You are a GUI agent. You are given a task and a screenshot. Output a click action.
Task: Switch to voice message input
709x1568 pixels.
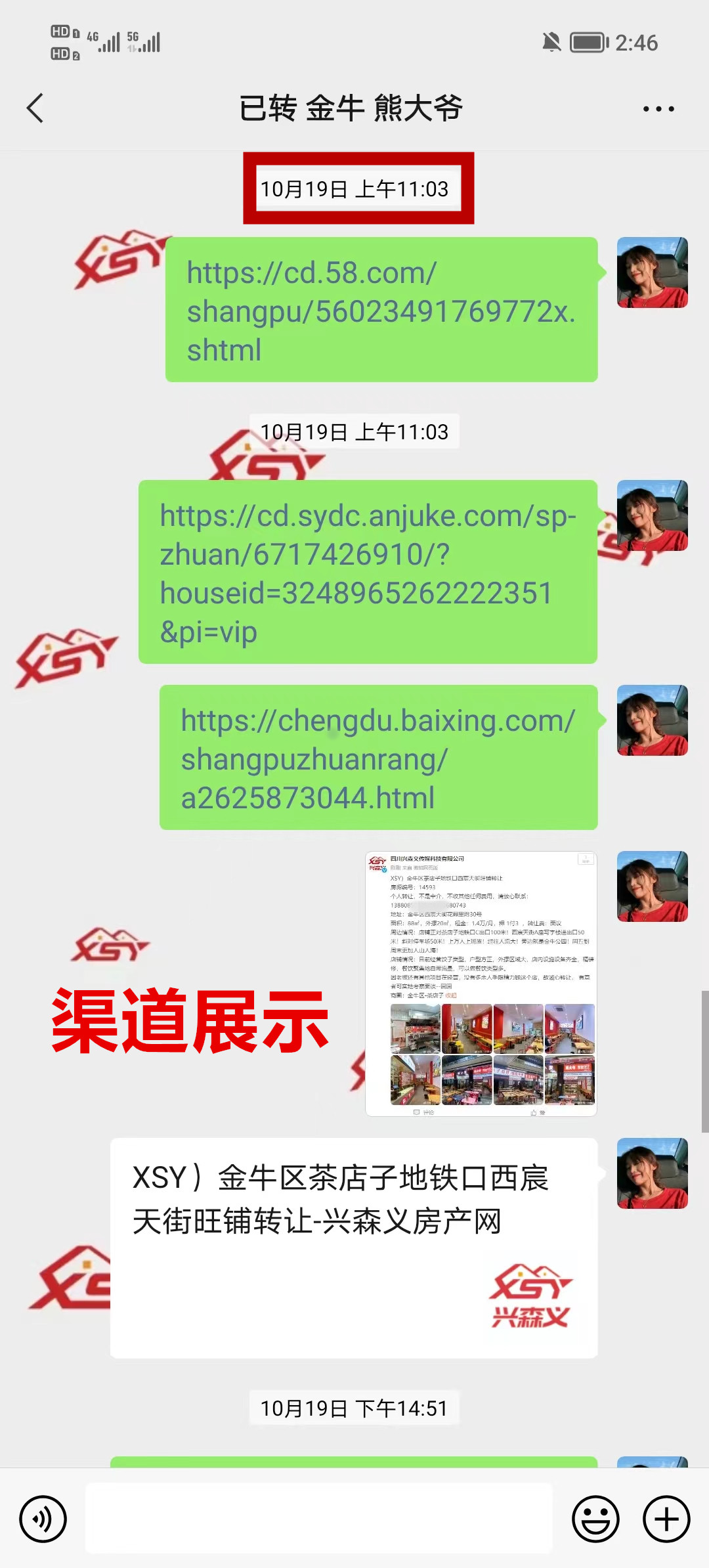pyautogui.click(x=43, y=1519)
